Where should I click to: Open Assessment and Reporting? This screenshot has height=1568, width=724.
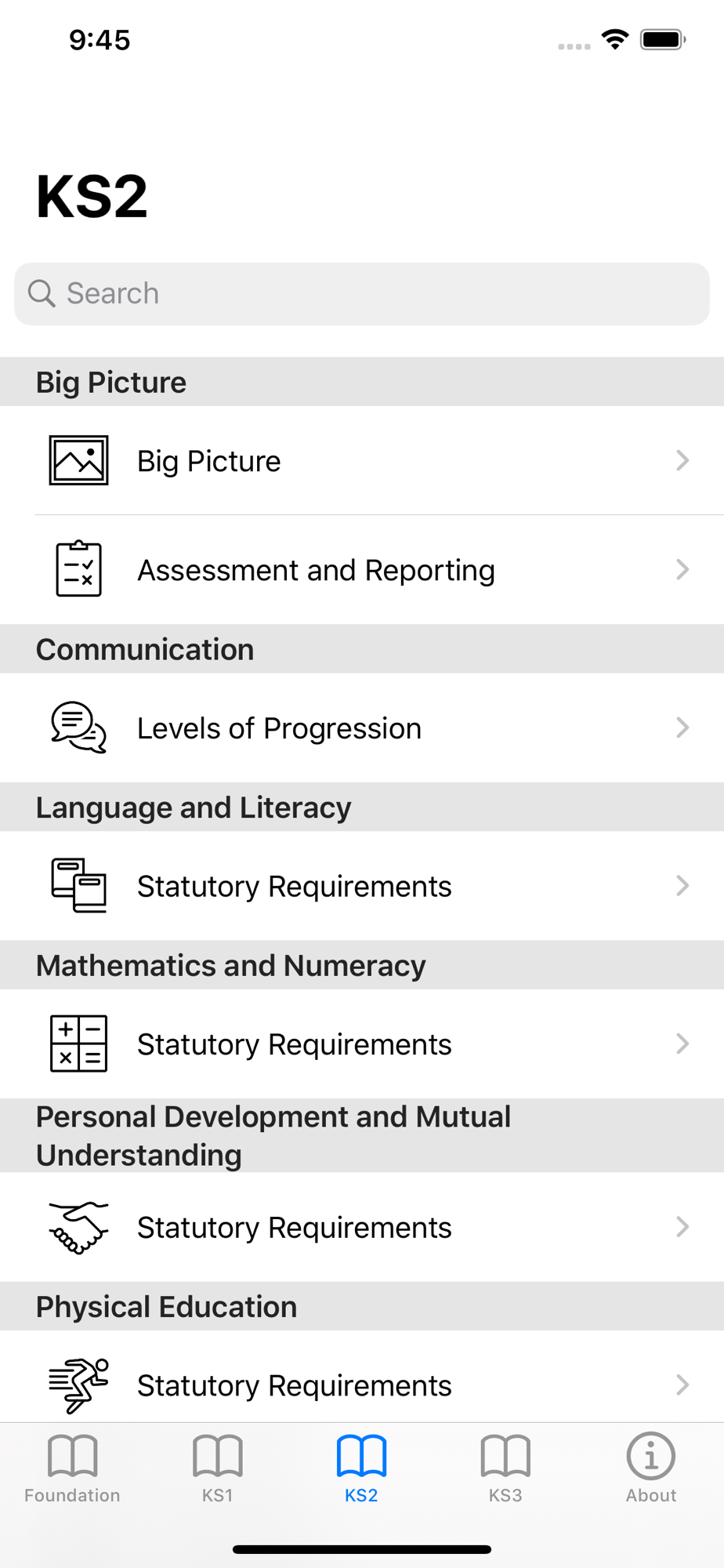(362, 570)
